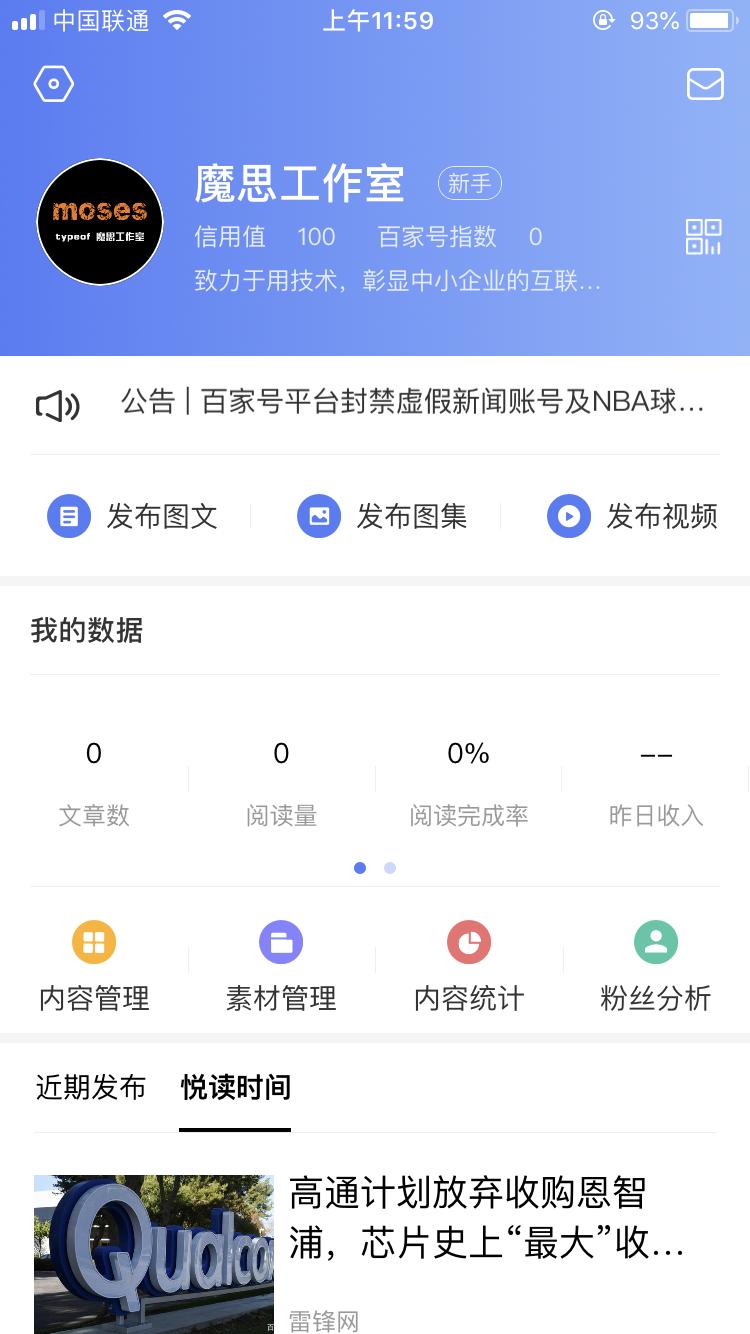Open 素材管理 material management icon
The width and height of the screenshot is (750, 1334).
pyautogui.click(x=281, y=941)
